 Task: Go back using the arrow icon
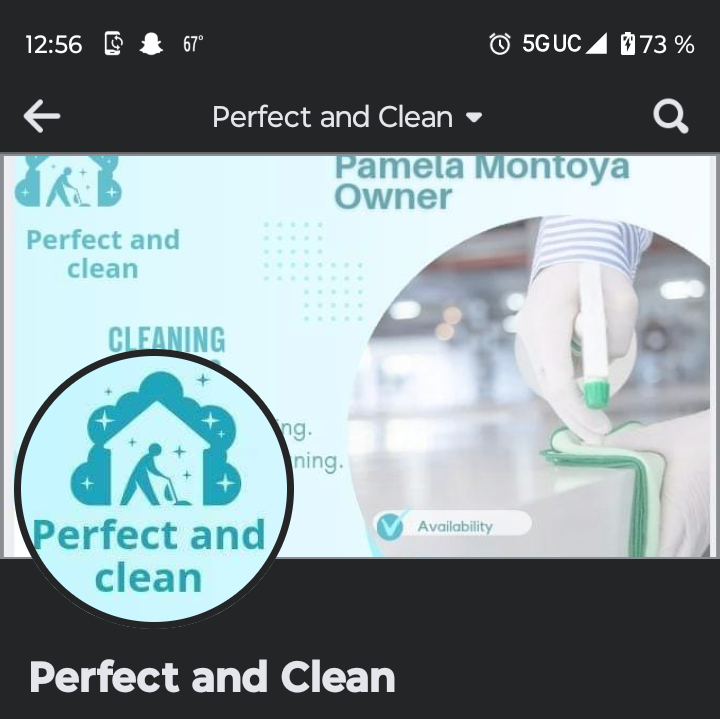click(42, 117)
